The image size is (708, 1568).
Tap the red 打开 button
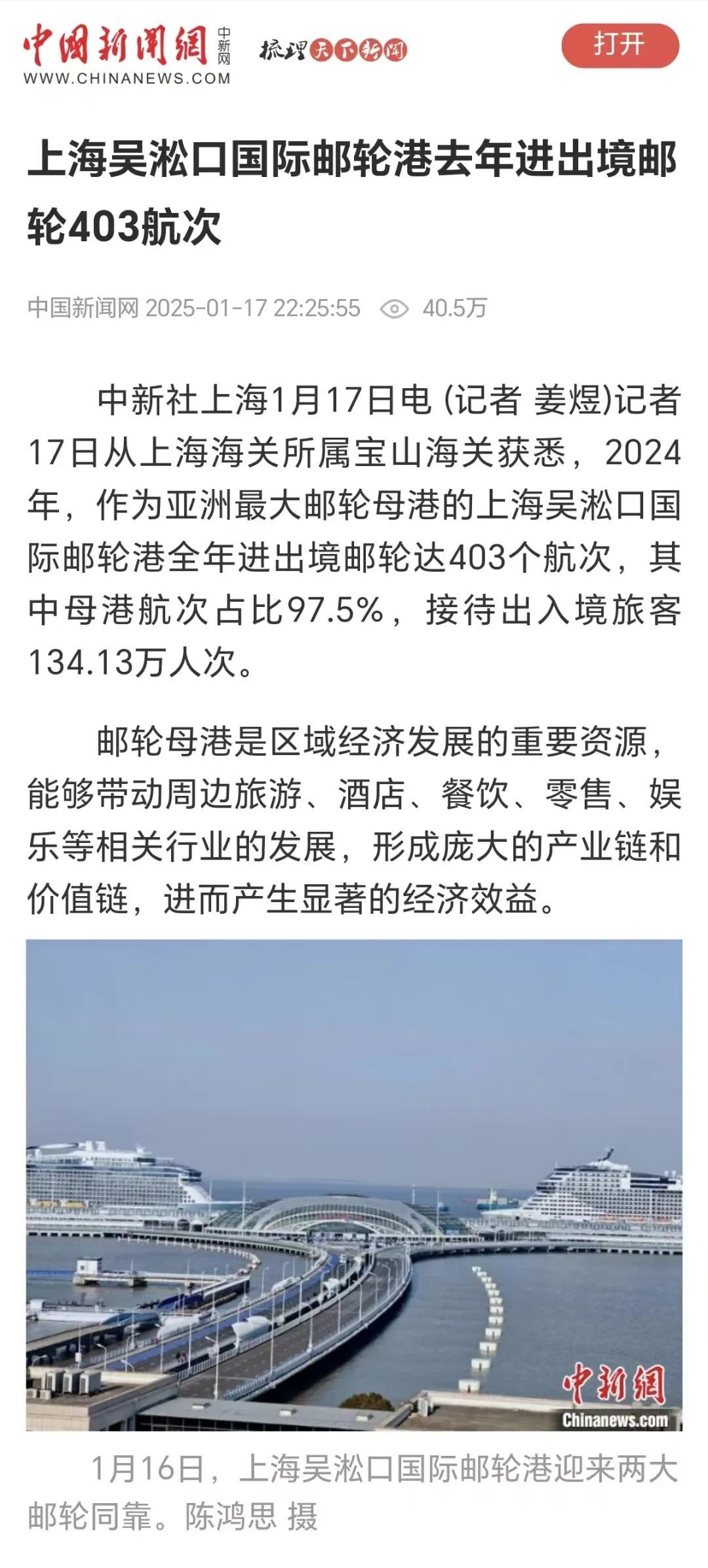(619, 46)
